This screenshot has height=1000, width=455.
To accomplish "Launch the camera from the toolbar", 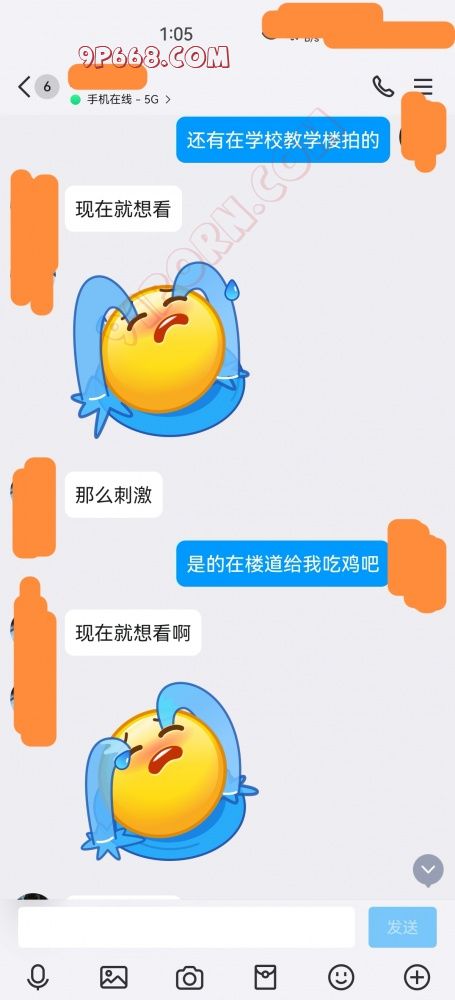I will pyautogui.click(x=190, y=977).
